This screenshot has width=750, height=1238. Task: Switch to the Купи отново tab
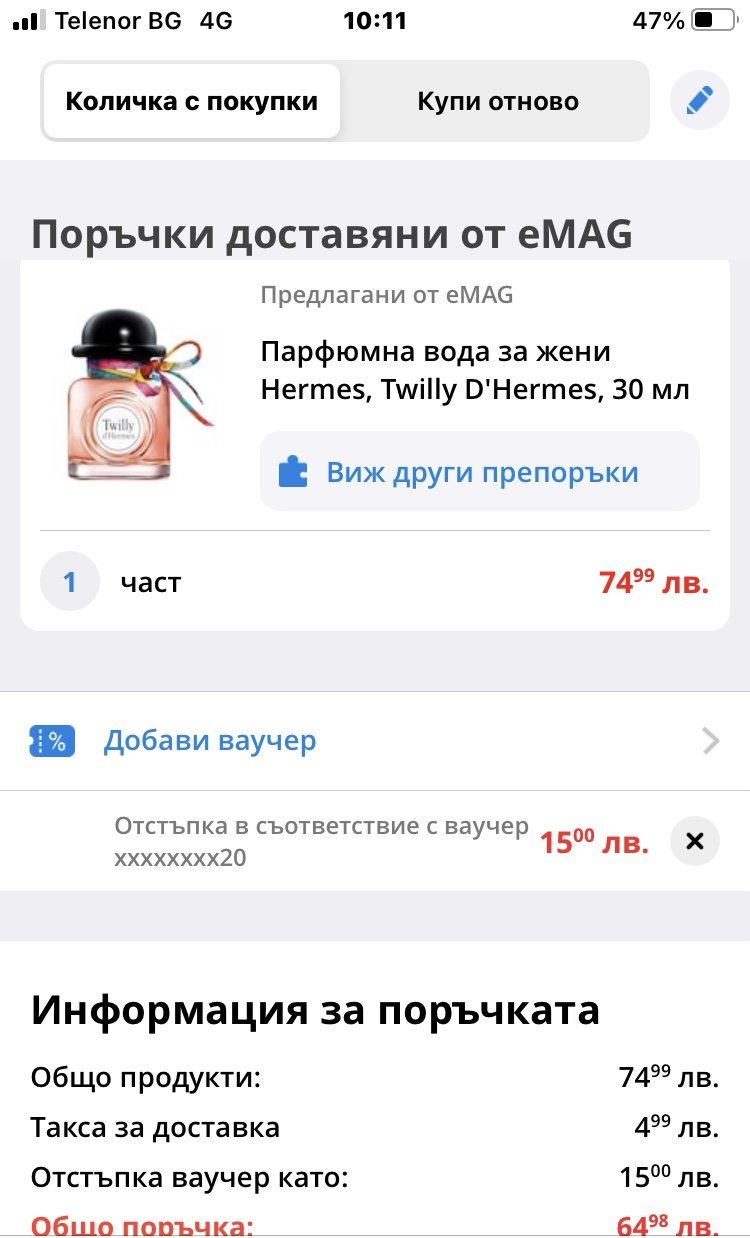coord(497,102)
